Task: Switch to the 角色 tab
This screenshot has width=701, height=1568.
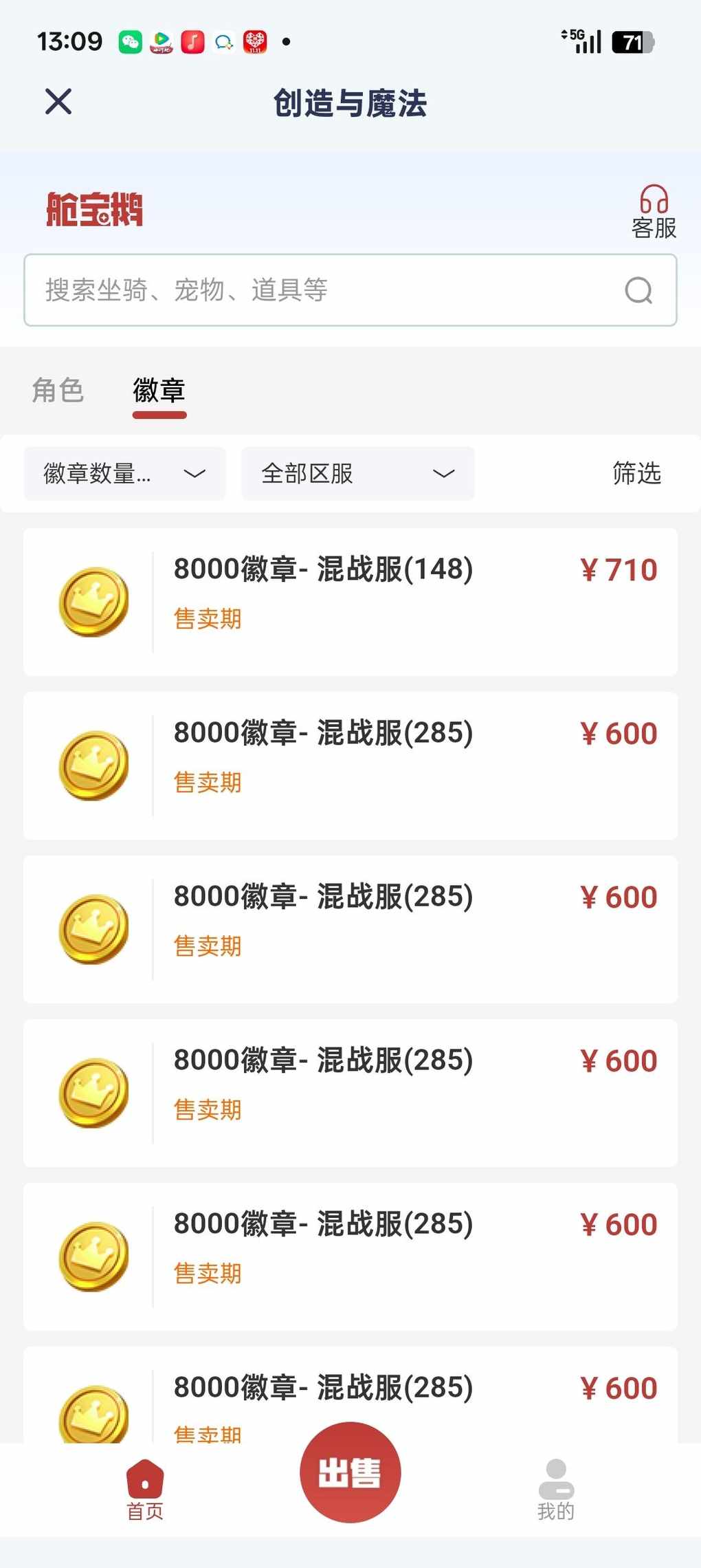Action: click(58, 391)
